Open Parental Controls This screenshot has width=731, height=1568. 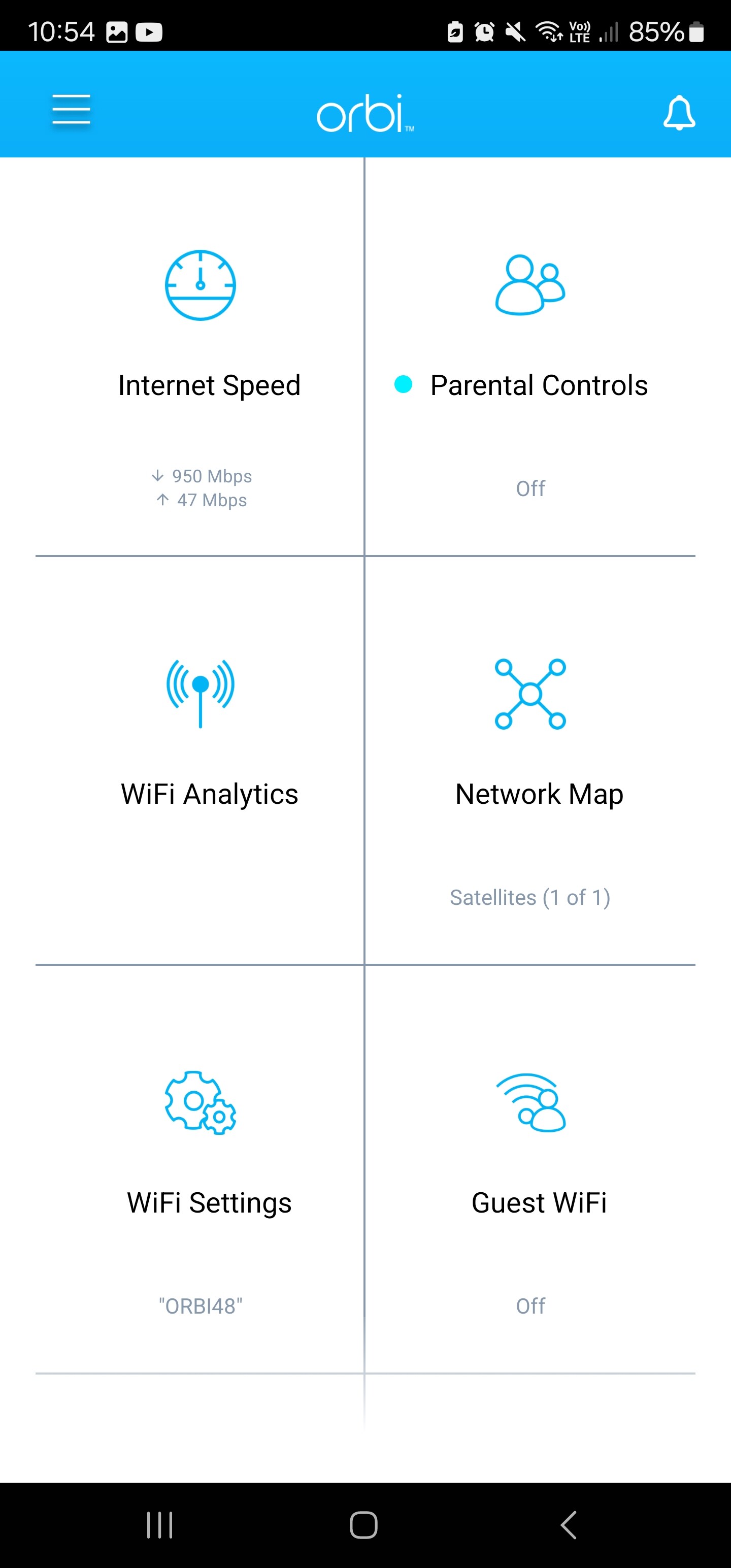[530, 356]
